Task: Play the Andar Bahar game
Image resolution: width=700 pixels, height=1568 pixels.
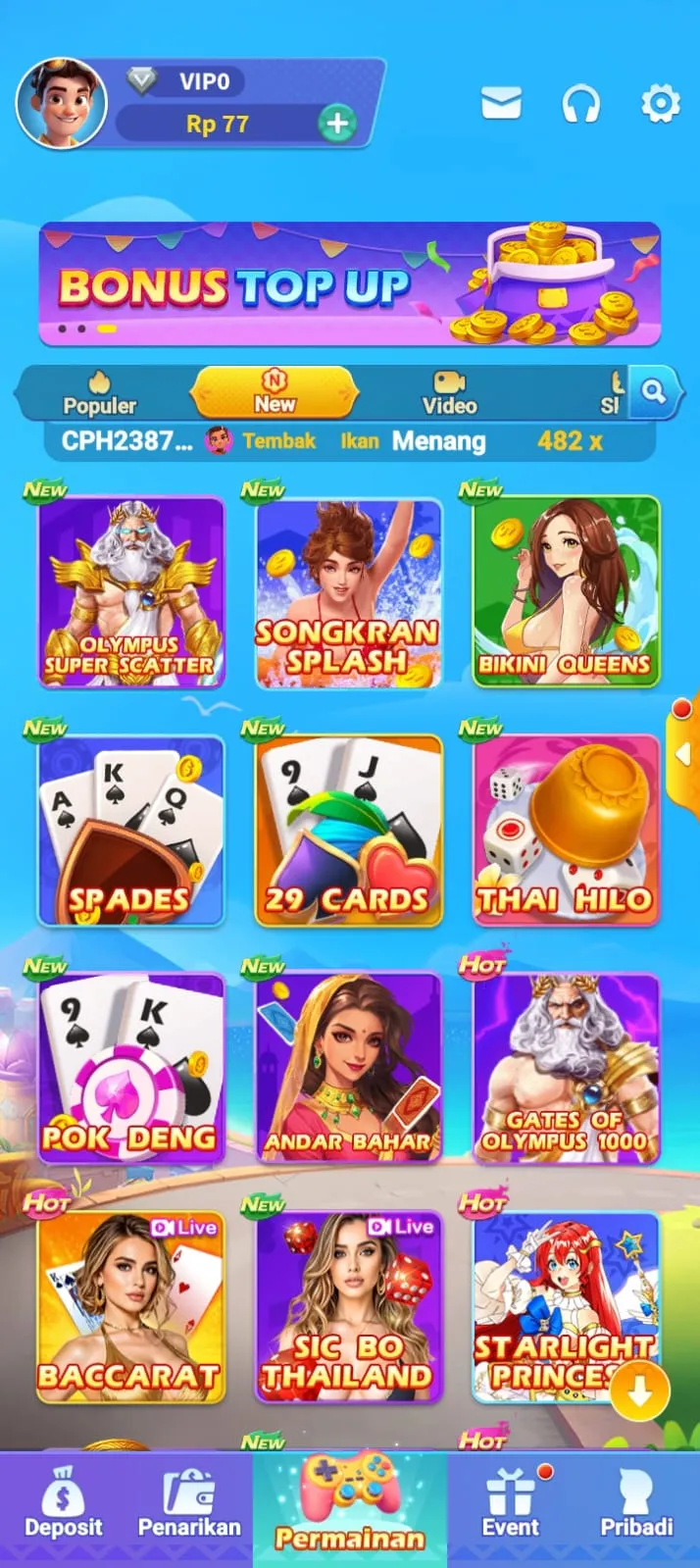Action: (348, 1068)
